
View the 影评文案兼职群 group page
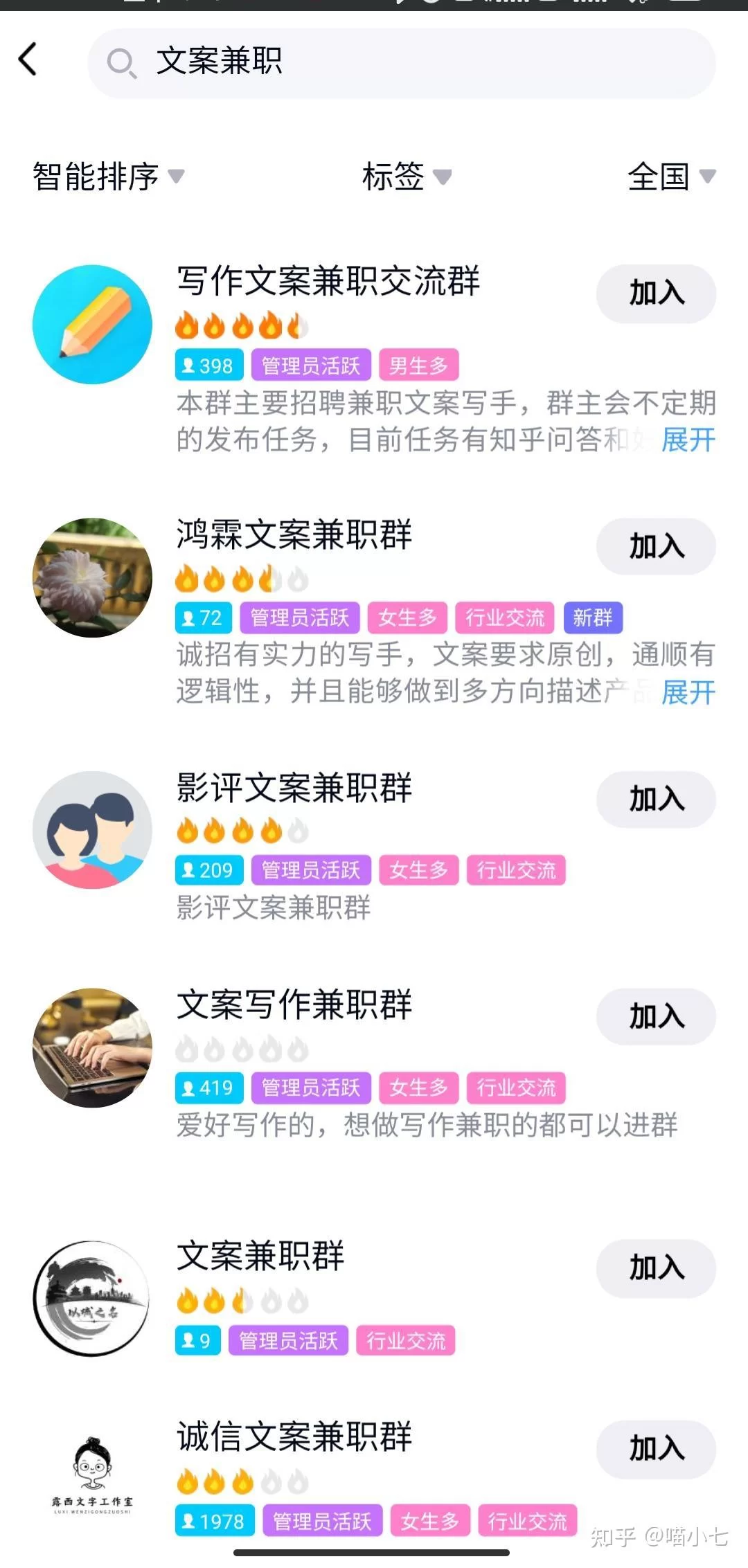pyautogui.click(x=294, y=788)
